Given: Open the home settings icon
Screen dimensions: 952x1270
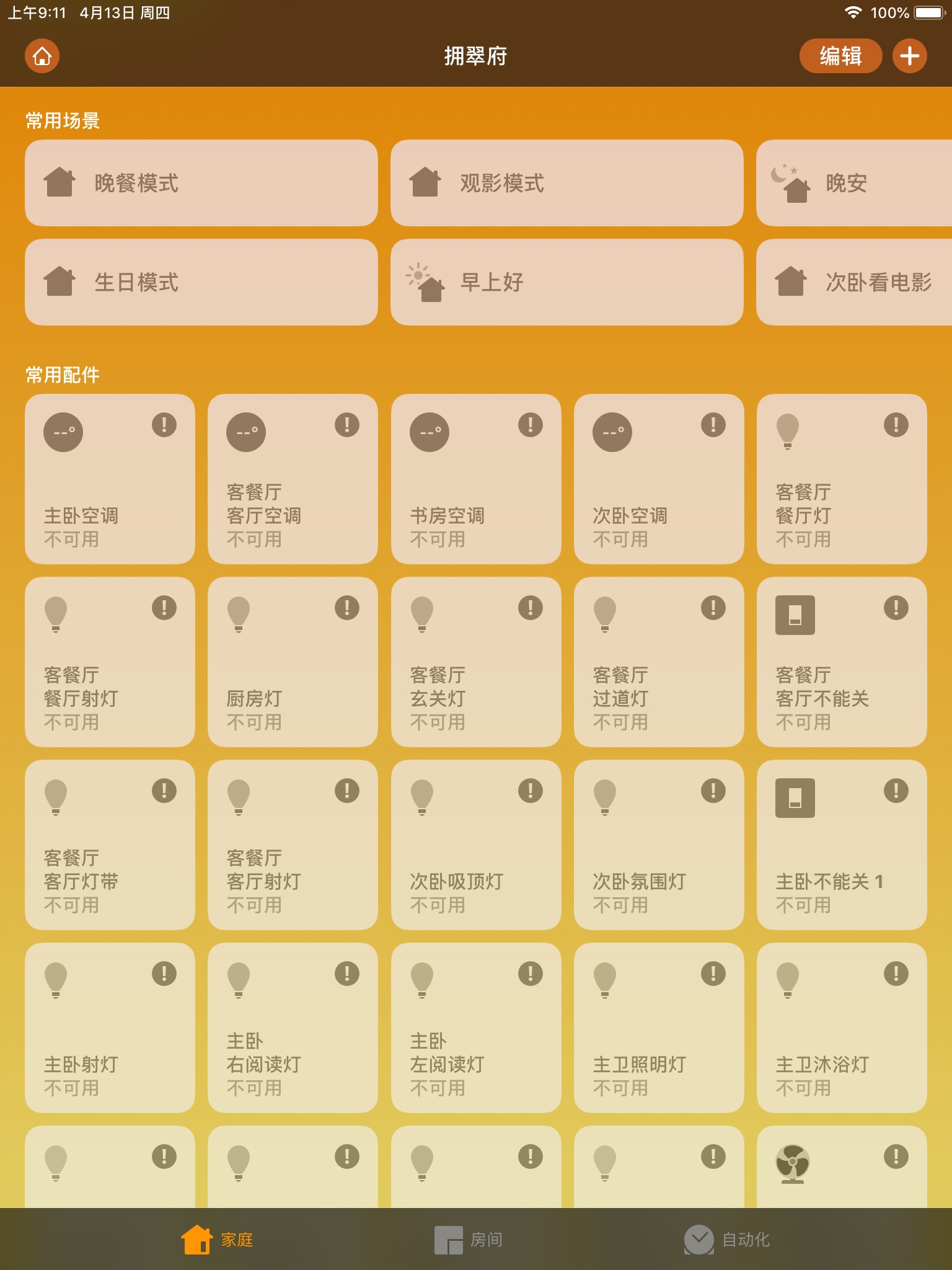Looking at the screenshot, I should pos(42,56).
